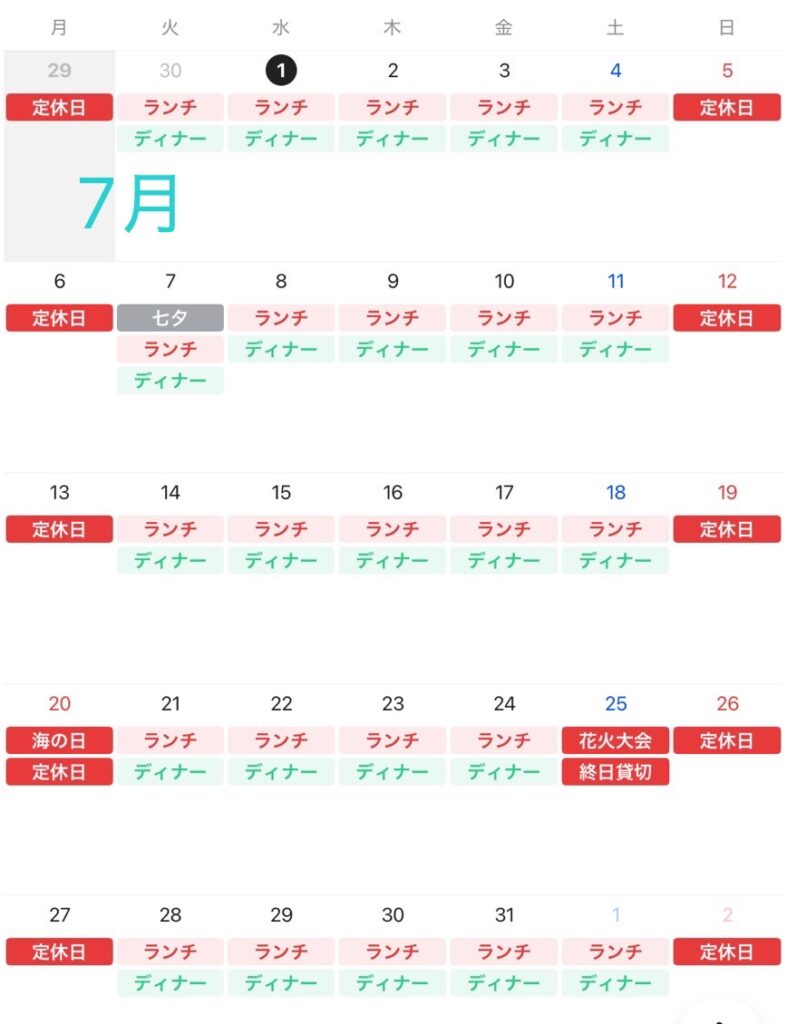The height and width of the screenshot is (1024, 787).
Task: Select June 29 in the calendar
Action: pos(59,71)
